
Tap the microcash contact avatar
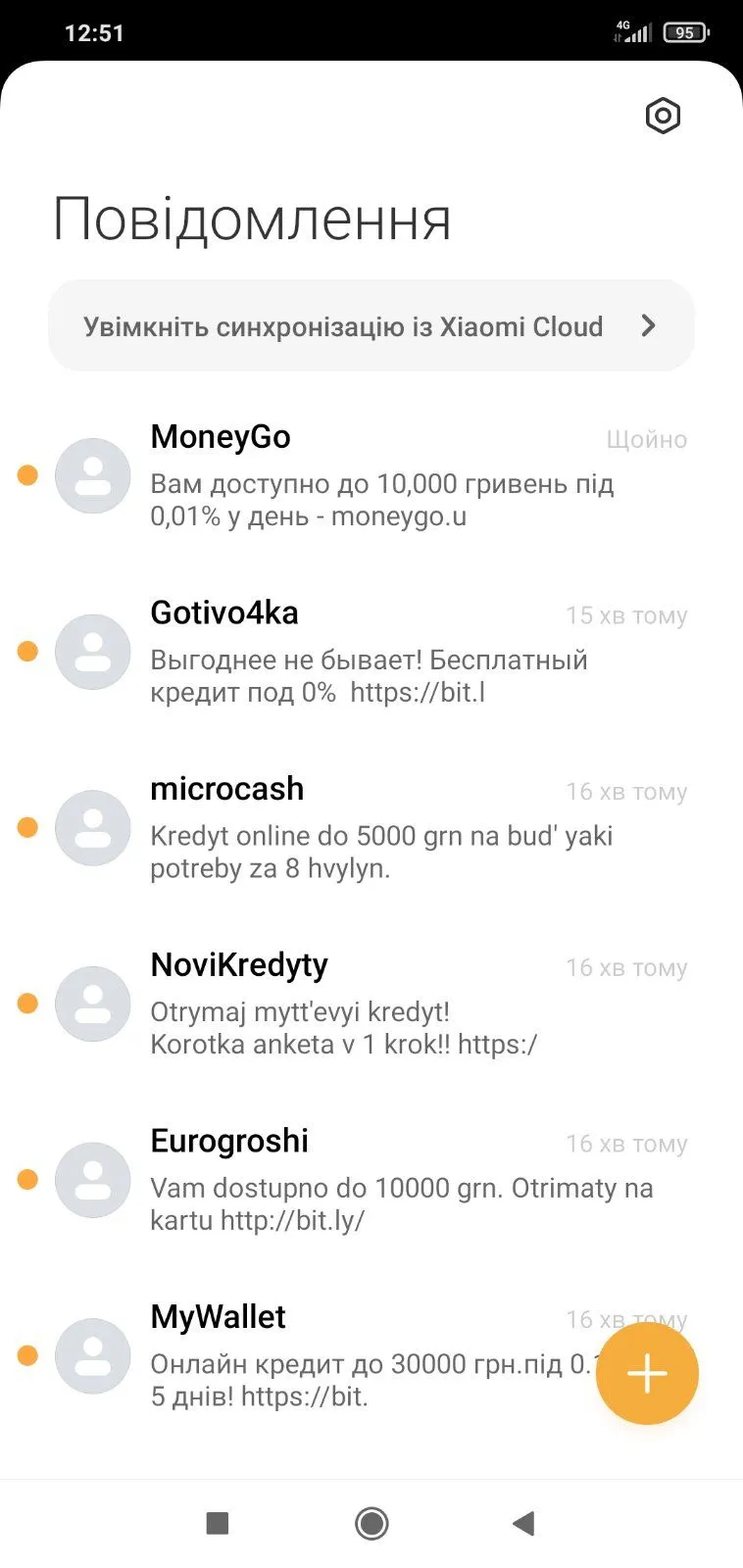pos(92,828)
